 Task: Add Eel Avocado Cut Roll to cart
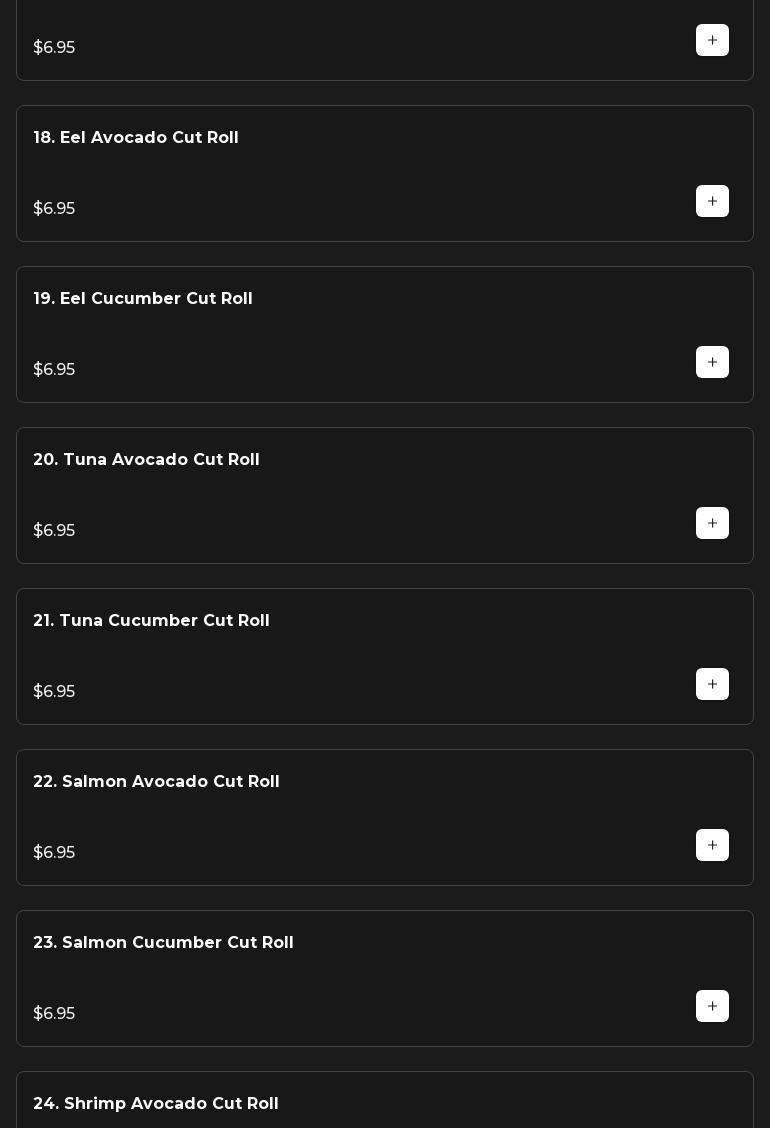[712, 201]
